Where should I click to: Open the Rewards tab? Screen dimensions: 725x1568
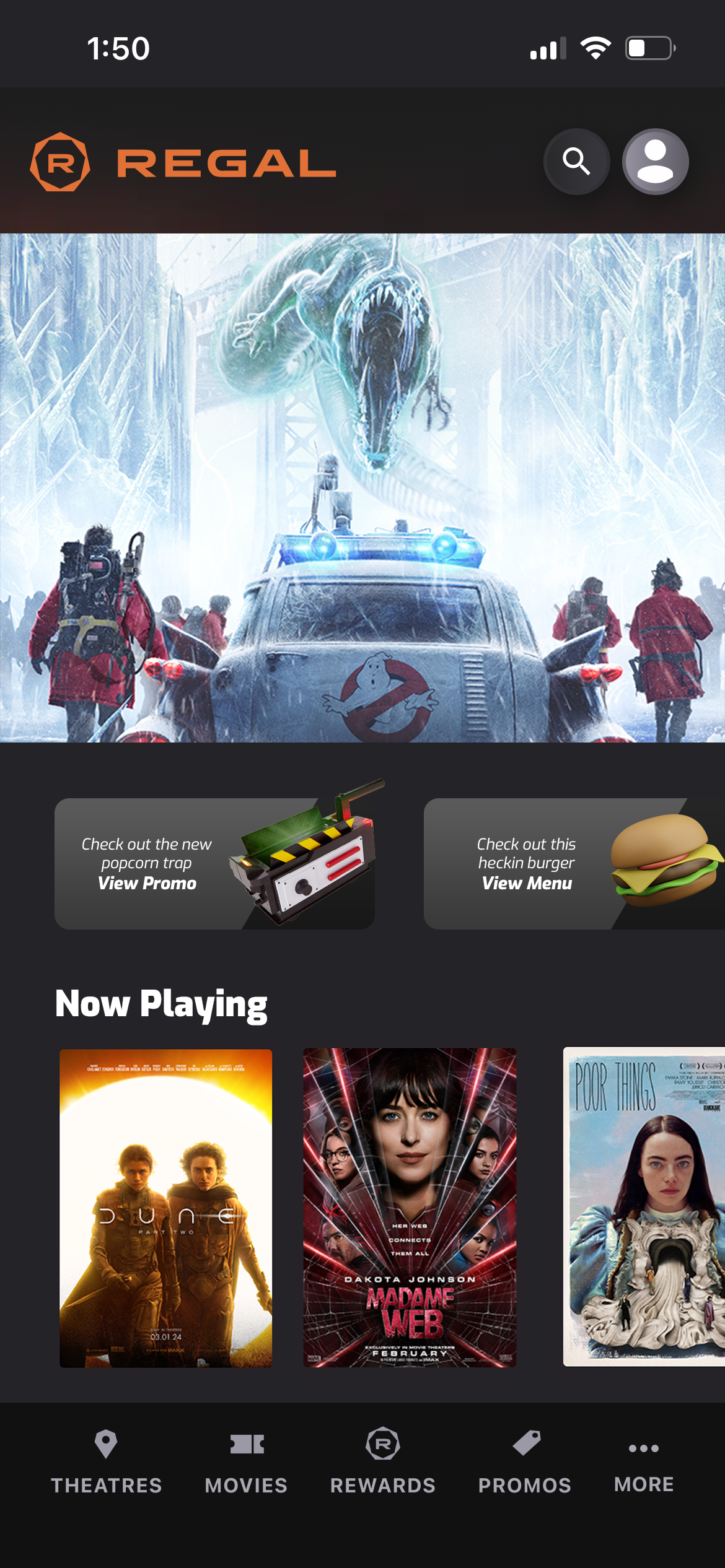point(383,1461)
